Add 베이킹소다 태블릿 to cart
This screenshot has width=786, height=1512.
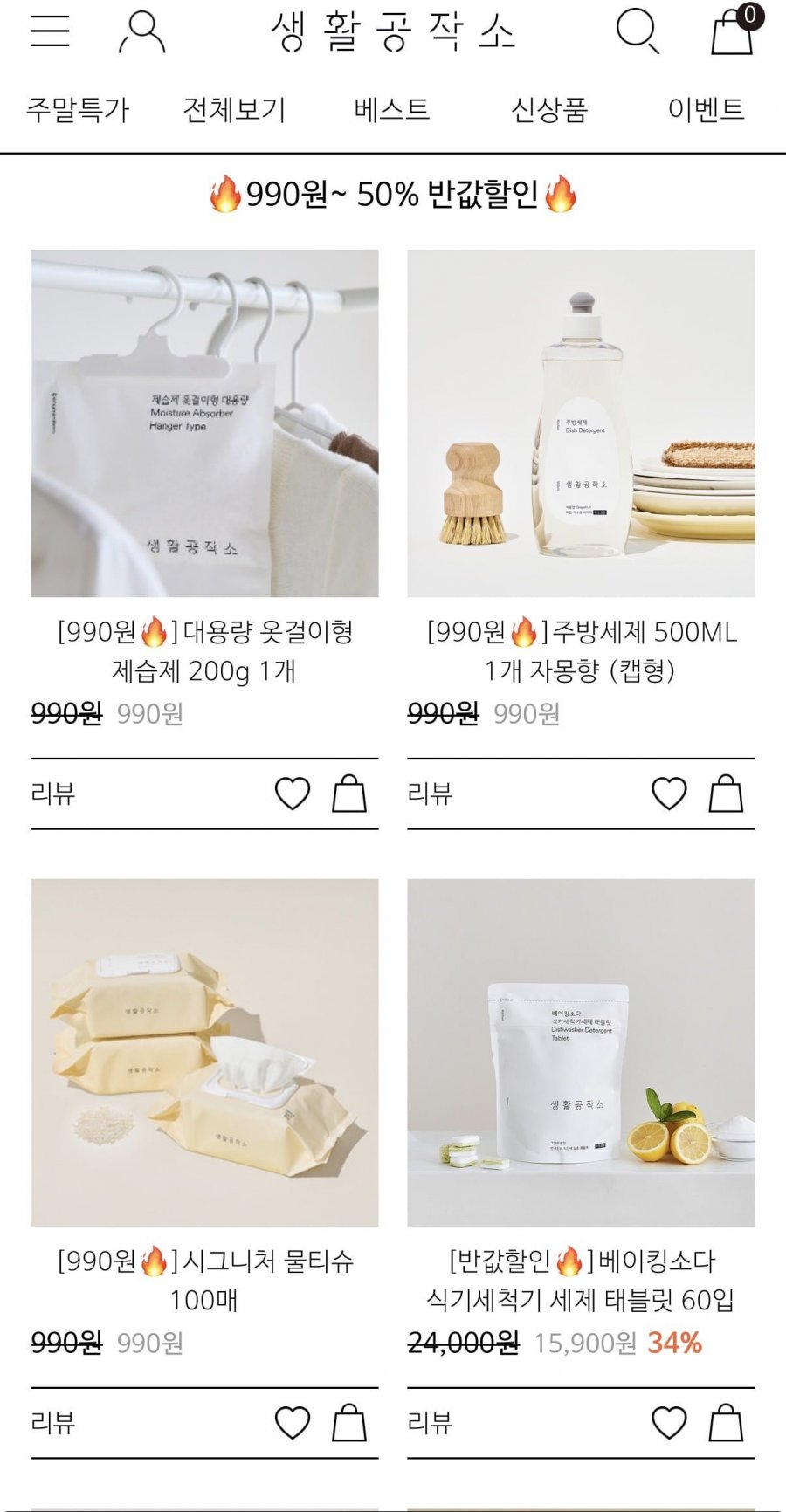point(726,1423)
